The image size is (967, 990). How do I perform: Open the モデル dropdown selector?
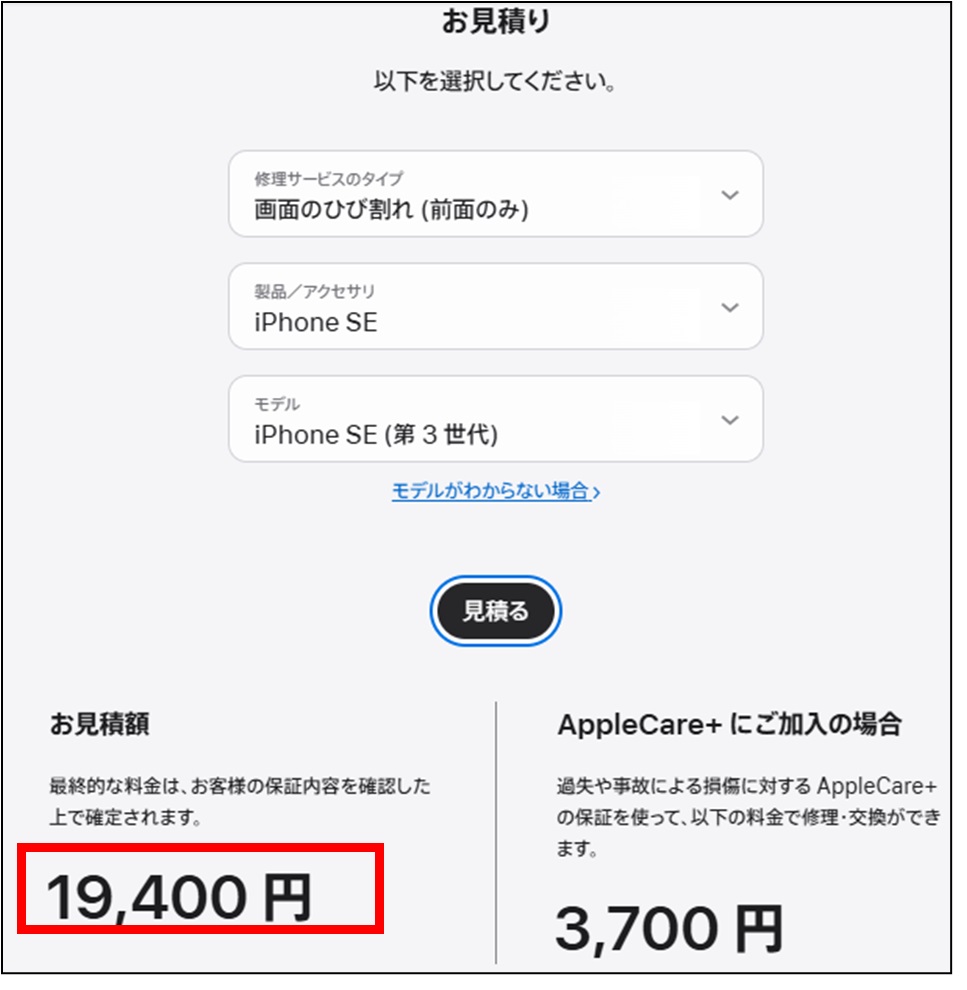(495, 420)
